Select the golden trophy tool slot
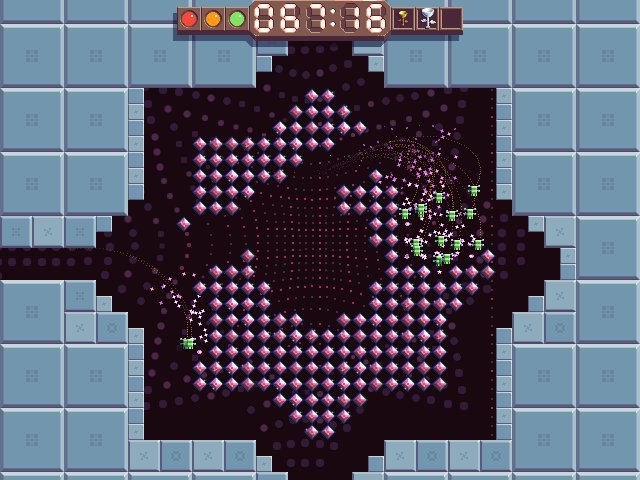 pos(404,19)
